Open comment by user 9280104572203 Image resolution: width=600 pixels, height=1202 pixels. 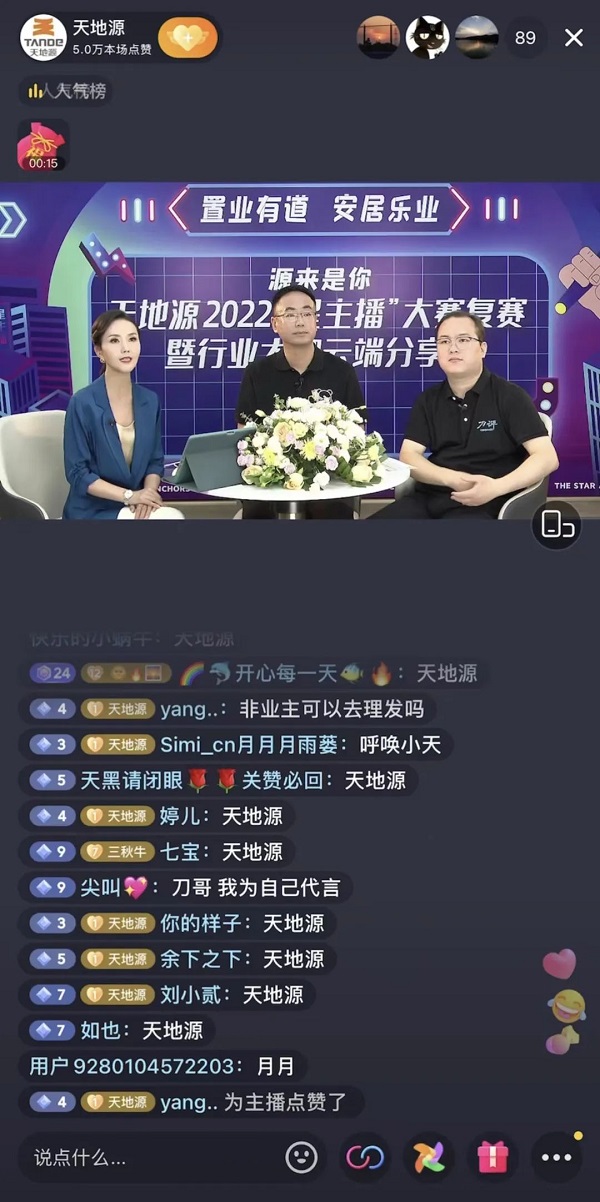point(160,1066)
